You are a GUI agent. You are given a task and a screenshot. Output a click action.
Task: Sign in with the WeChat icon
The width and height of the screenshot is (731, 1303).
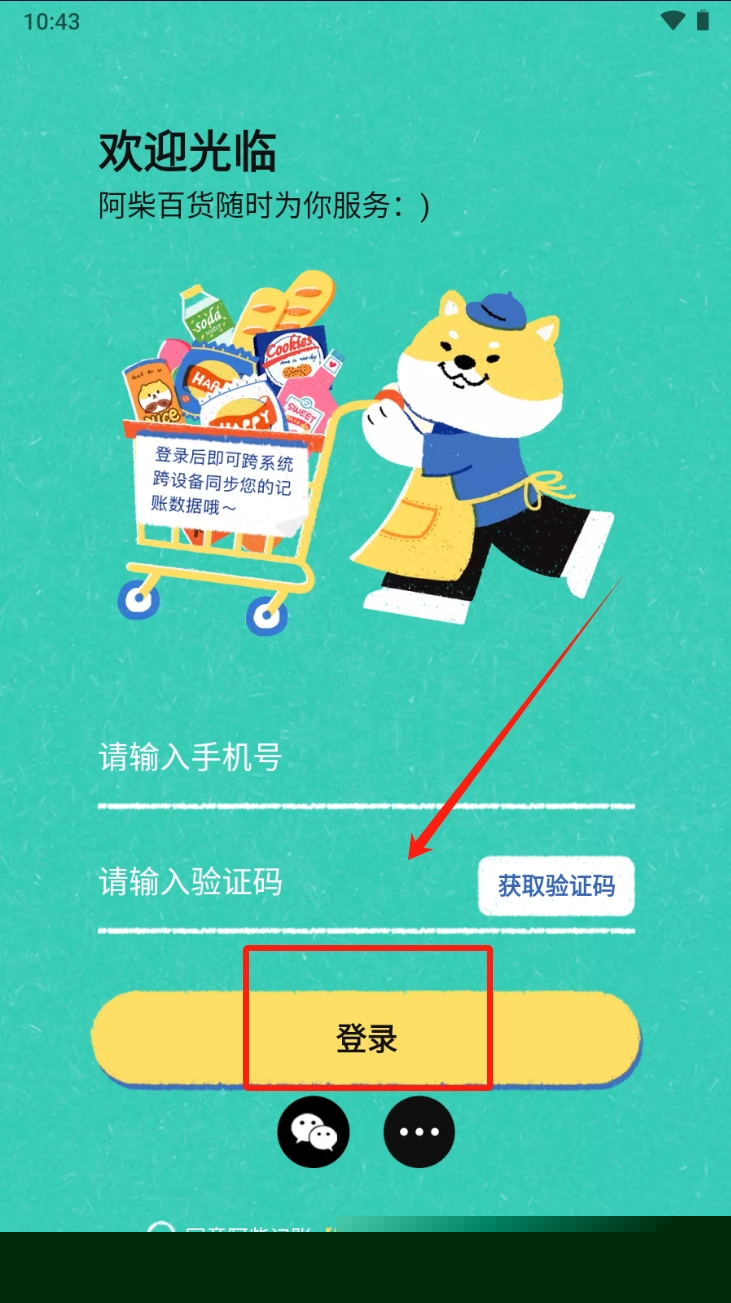(x=313, y=1132)
